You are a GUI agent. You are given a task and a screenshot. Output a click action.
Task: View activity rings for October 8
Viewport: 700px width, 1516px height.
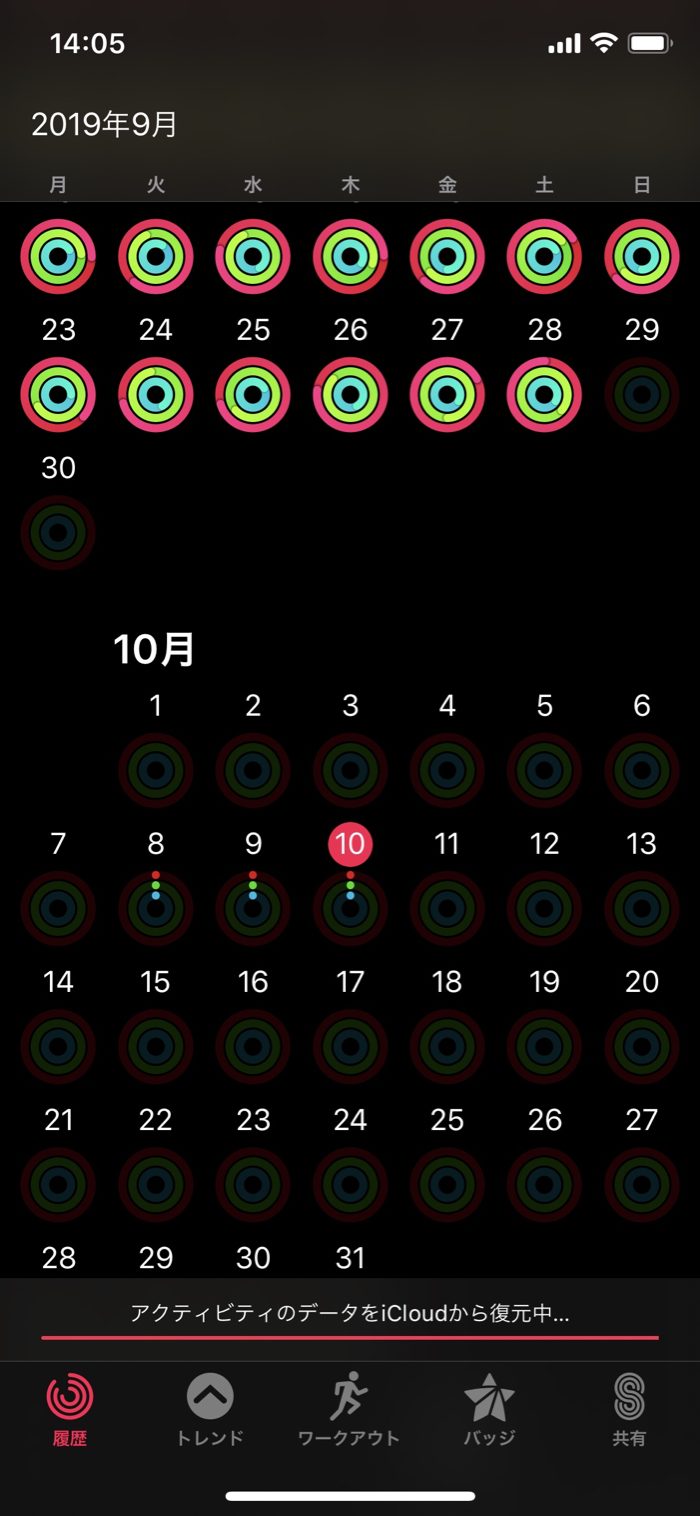coord(155,908)
